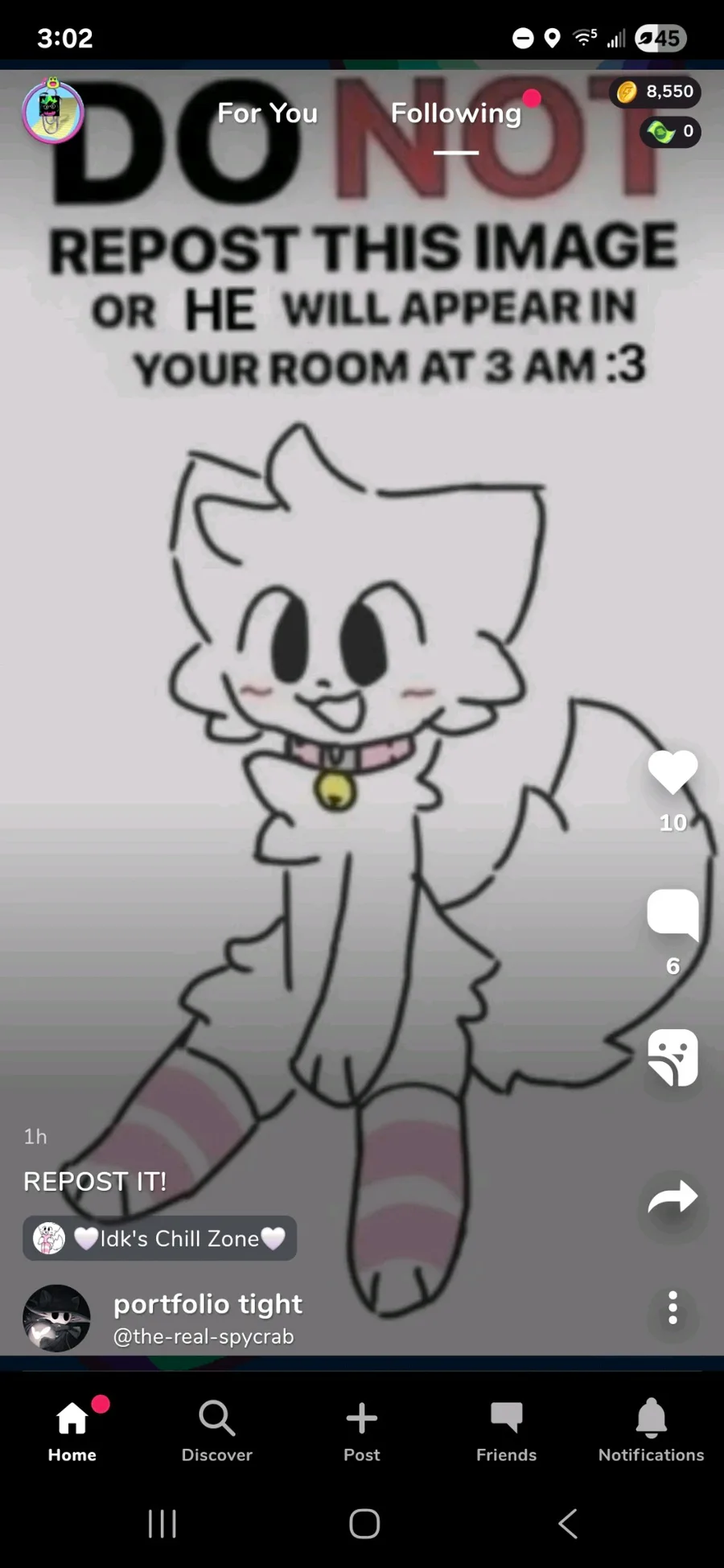724x1568 pixels.
Task: Open the green cash balance badge
Action: pos(670,131)
